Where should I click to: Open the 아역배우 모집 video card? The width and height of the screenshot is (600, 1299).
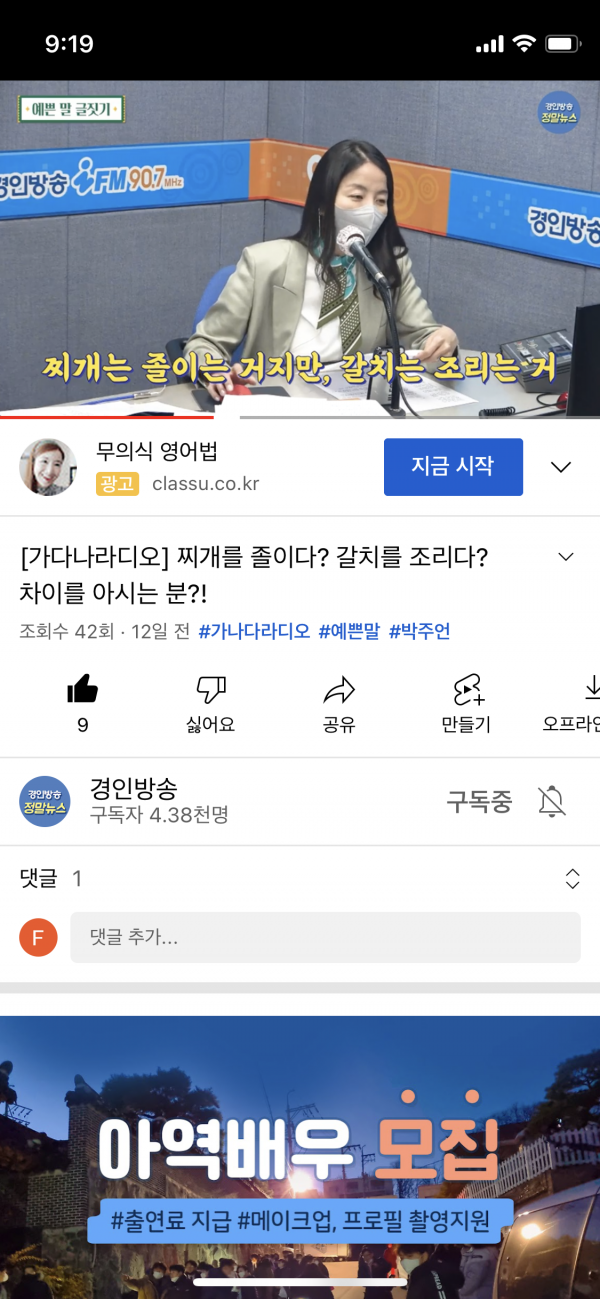pos(300,1150)
